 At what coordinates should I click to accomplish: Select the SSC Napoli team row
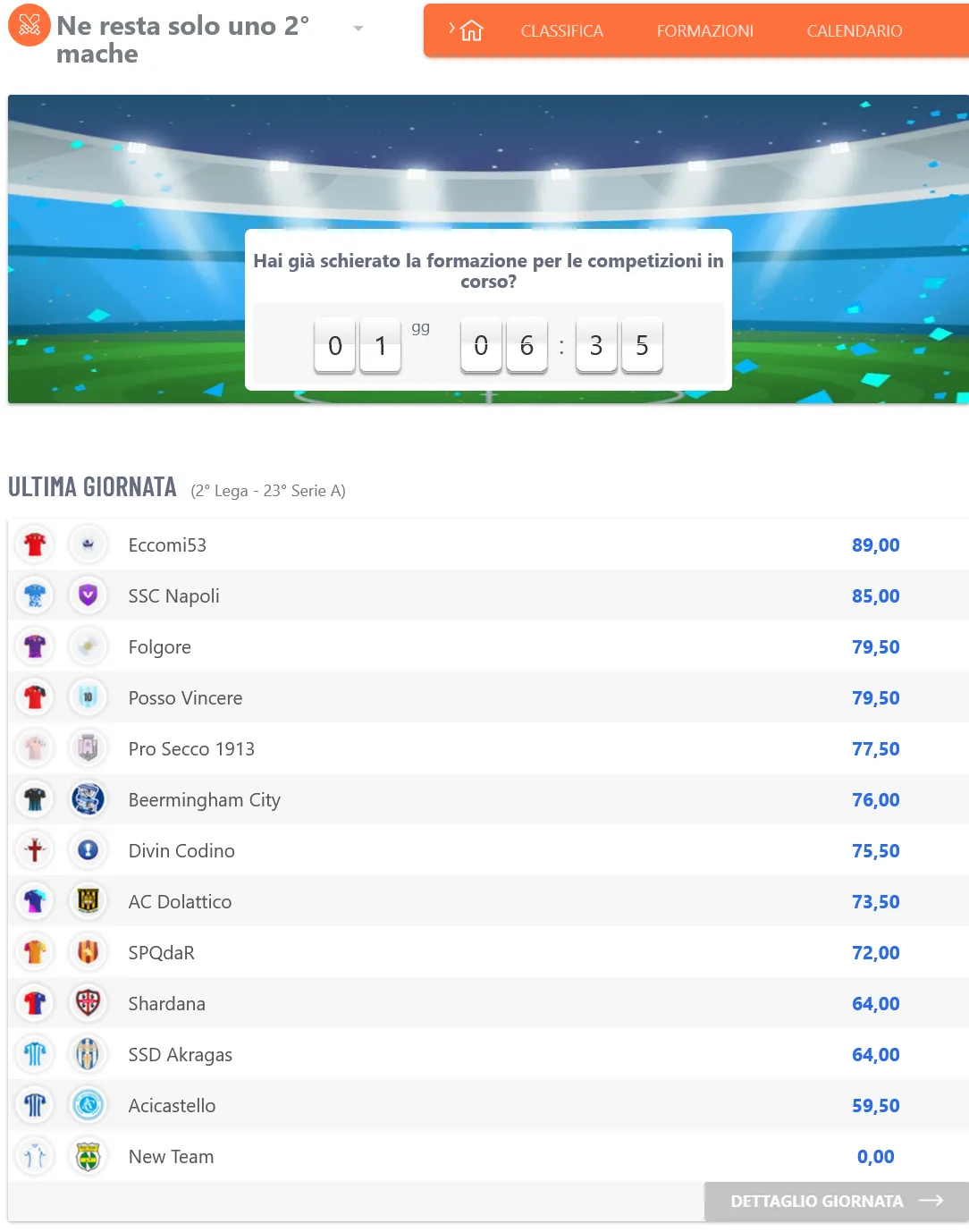pos(173,596)
